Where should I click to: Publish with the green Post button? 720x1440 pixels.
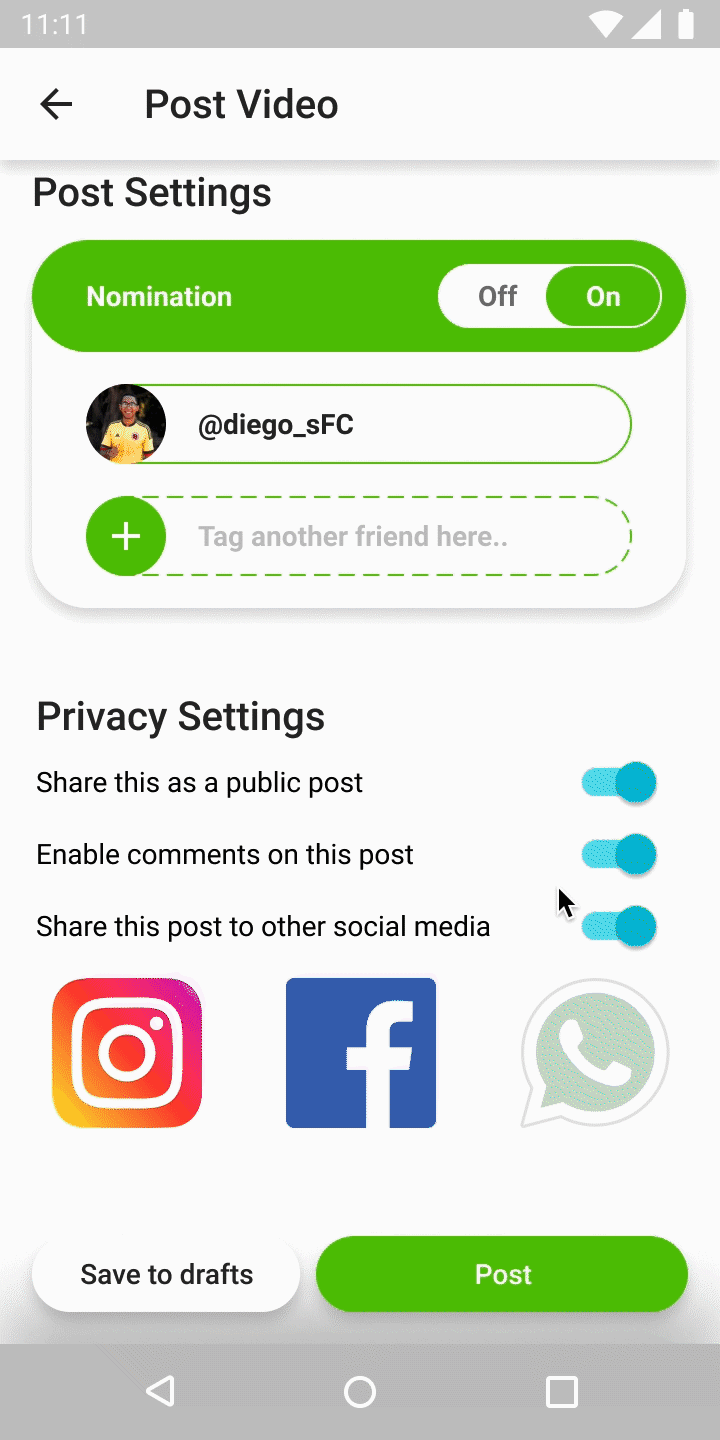point(502,1274)
